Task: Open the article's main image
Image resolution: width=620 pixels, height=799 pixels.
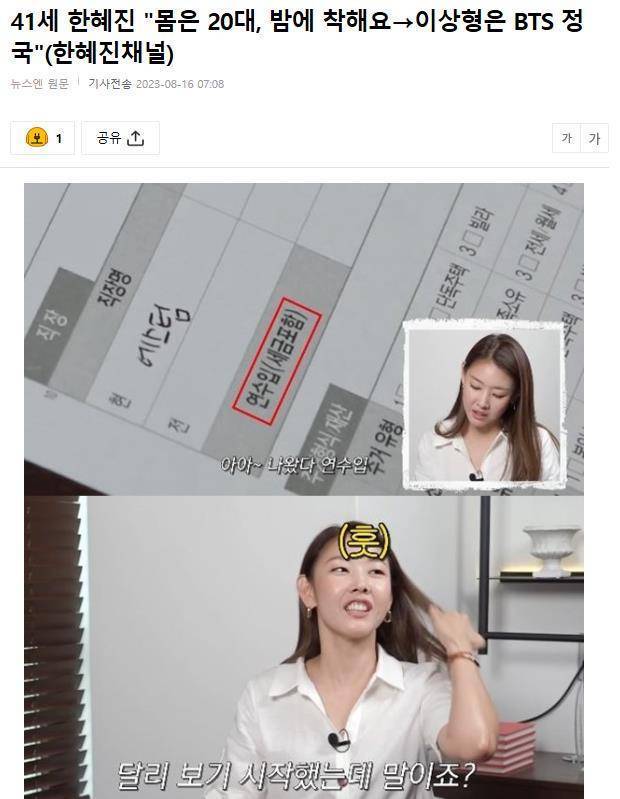Action: [x=304, y=490]
